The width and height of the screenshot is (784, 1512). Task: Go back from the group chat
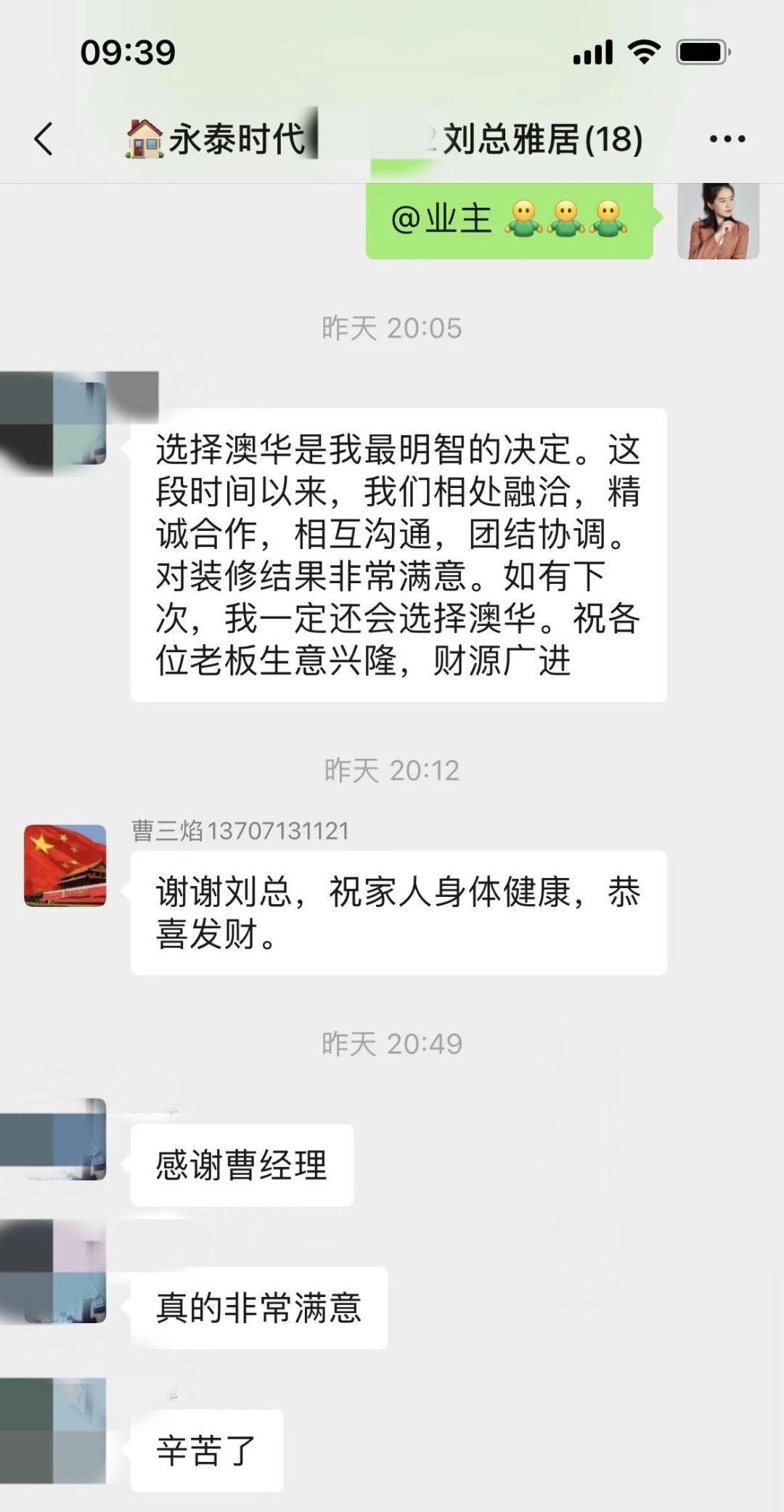tap(44, 139)
